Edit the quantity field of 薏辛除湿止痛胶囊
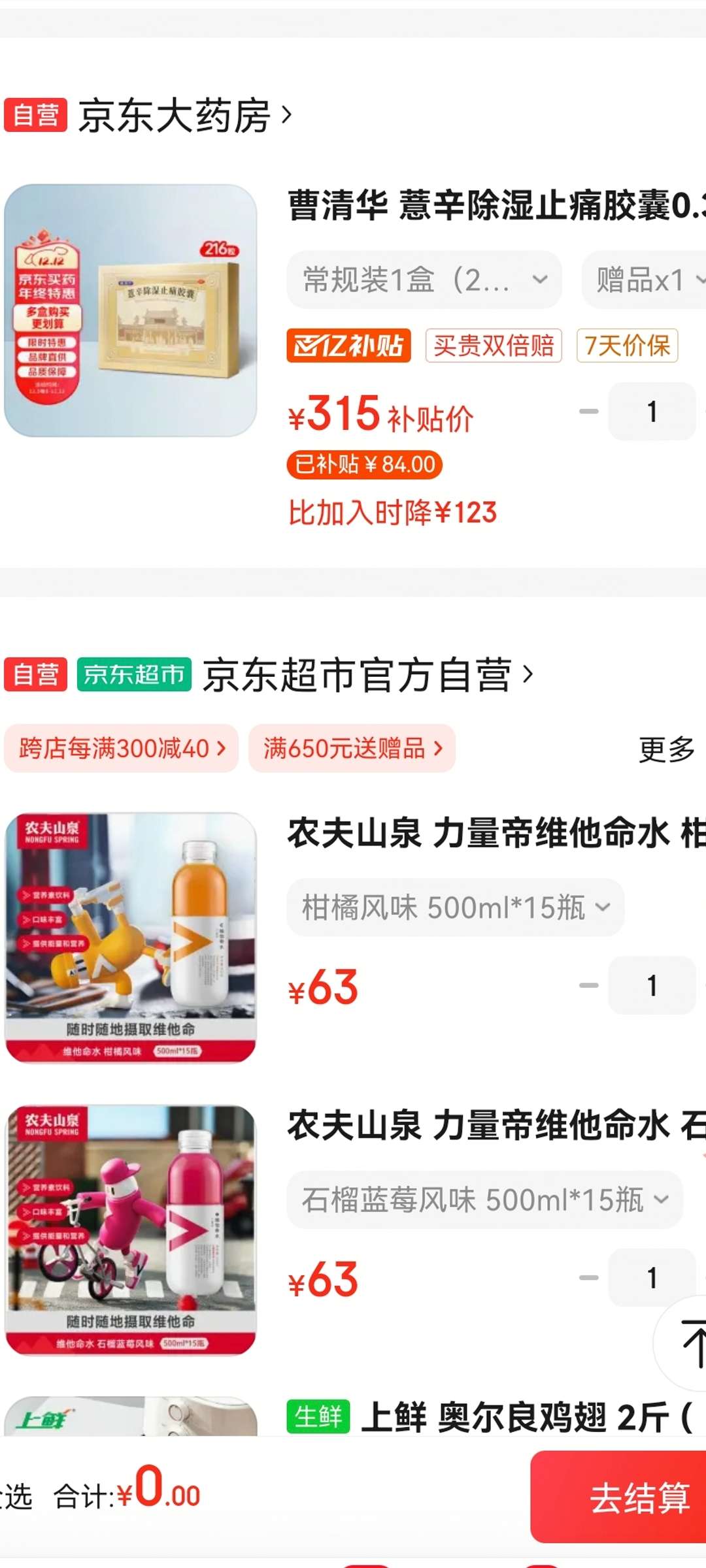This screenshot has width=706, height=1568. 651,412
